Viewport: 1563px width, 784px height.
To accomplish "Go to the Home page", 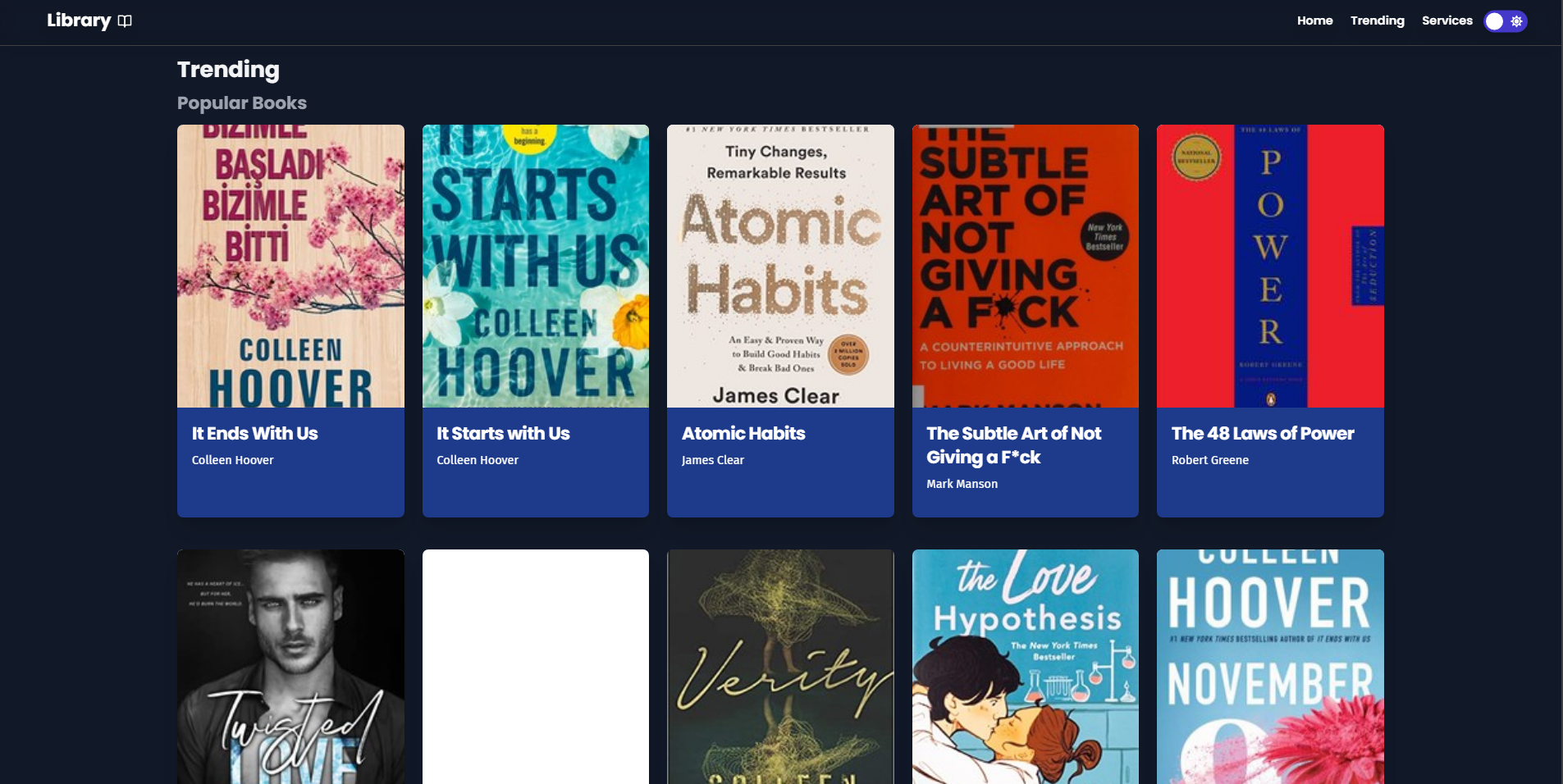I will [1314, 21].
